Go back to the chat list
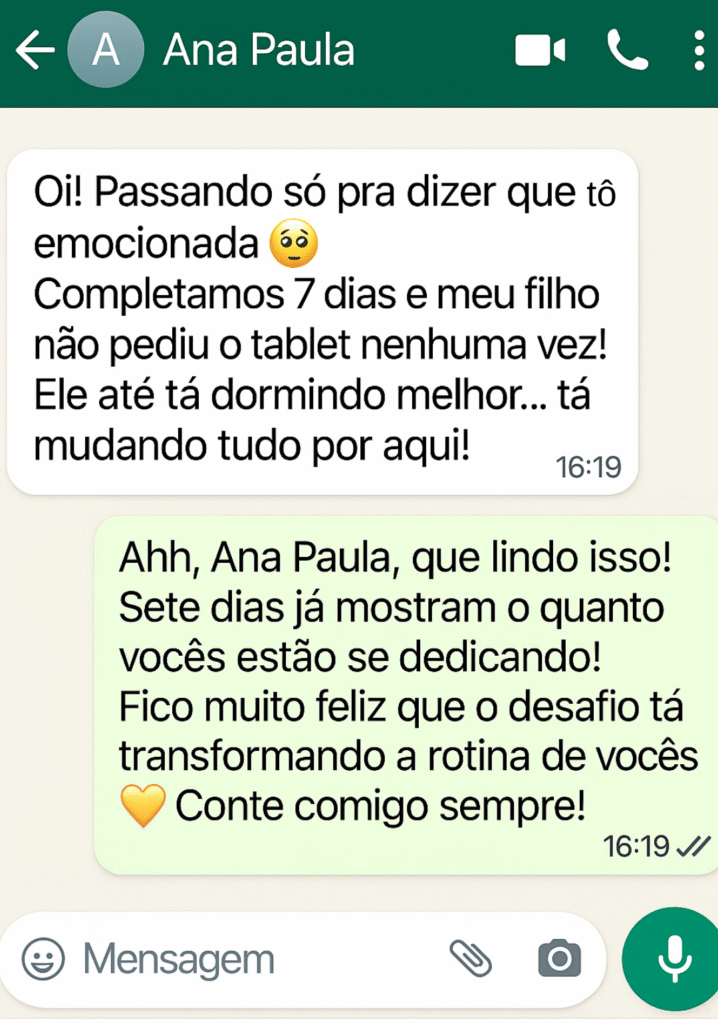 (34, 50)
